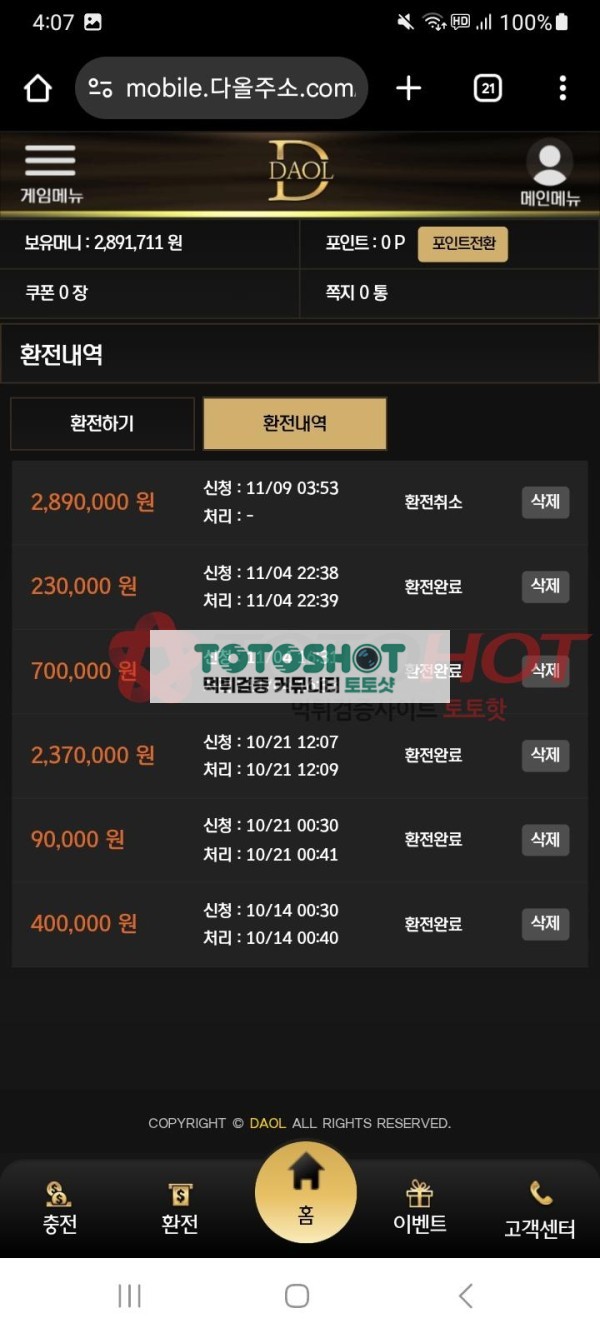The height and width of the screenshot is (1333, 600).
Task: Open 환전 in the bottom bar
Action: [x=180, y=1207]
